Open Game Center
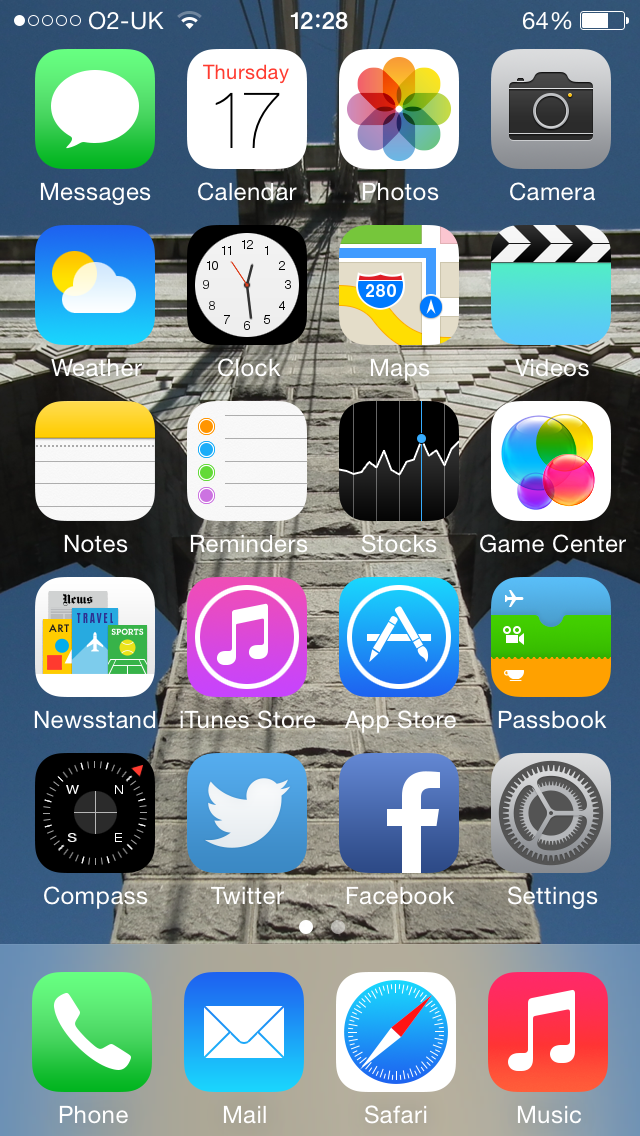 (552, 461)
